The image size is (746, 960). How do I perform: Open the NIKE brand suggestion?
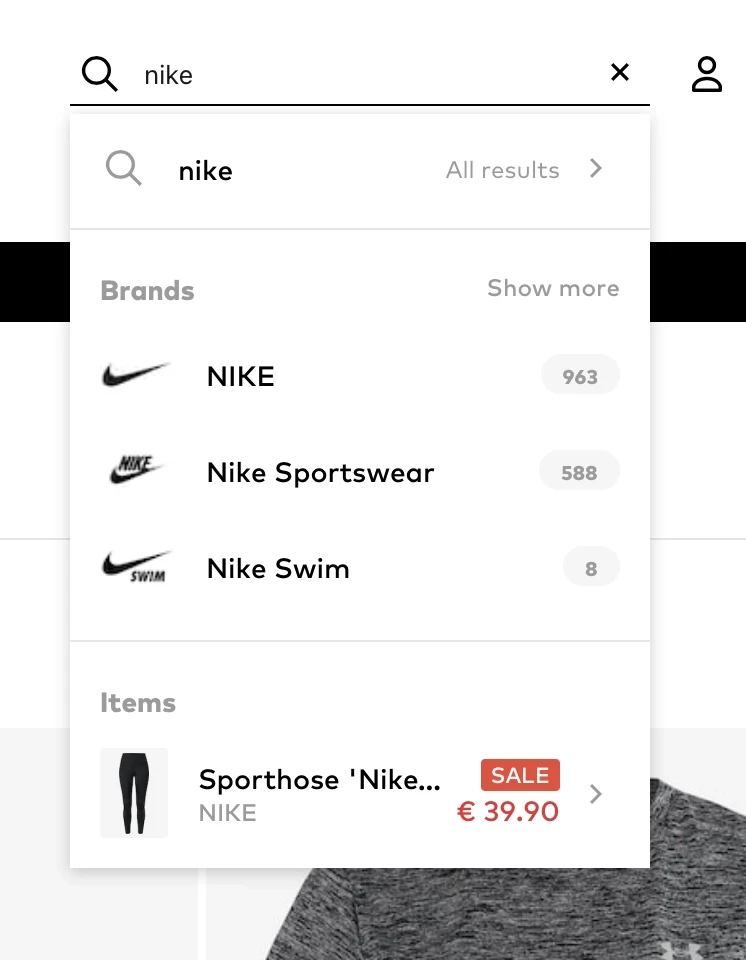click(x=360, y=377)
